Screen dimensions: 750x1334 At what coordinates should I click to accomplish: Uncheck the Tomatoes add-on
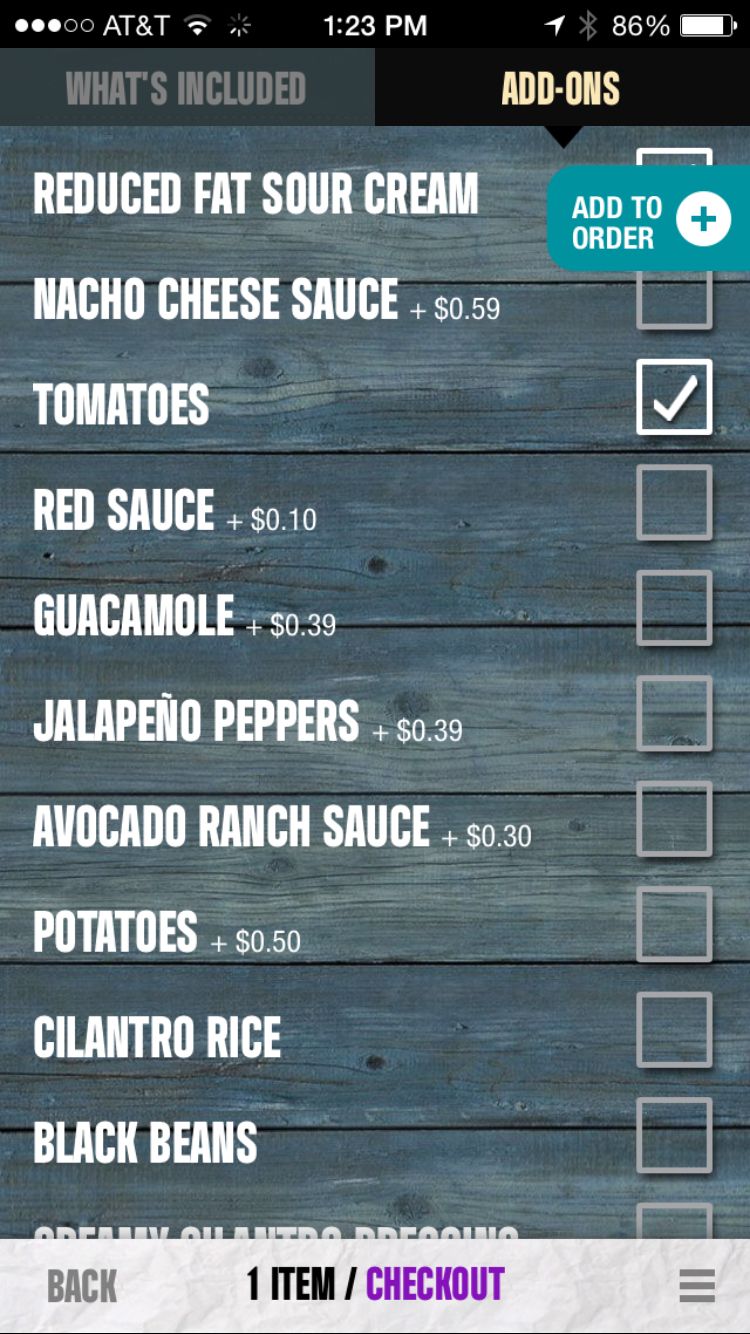[675, 397]
